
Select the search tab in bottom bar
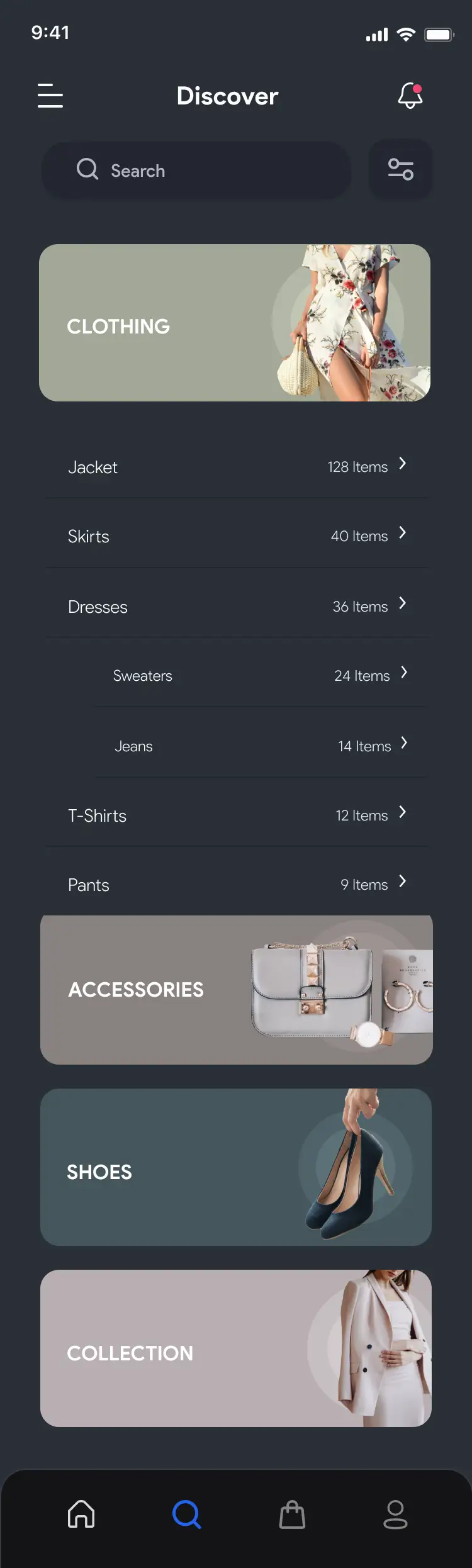pyautogui.click(x=186, y=1514)
